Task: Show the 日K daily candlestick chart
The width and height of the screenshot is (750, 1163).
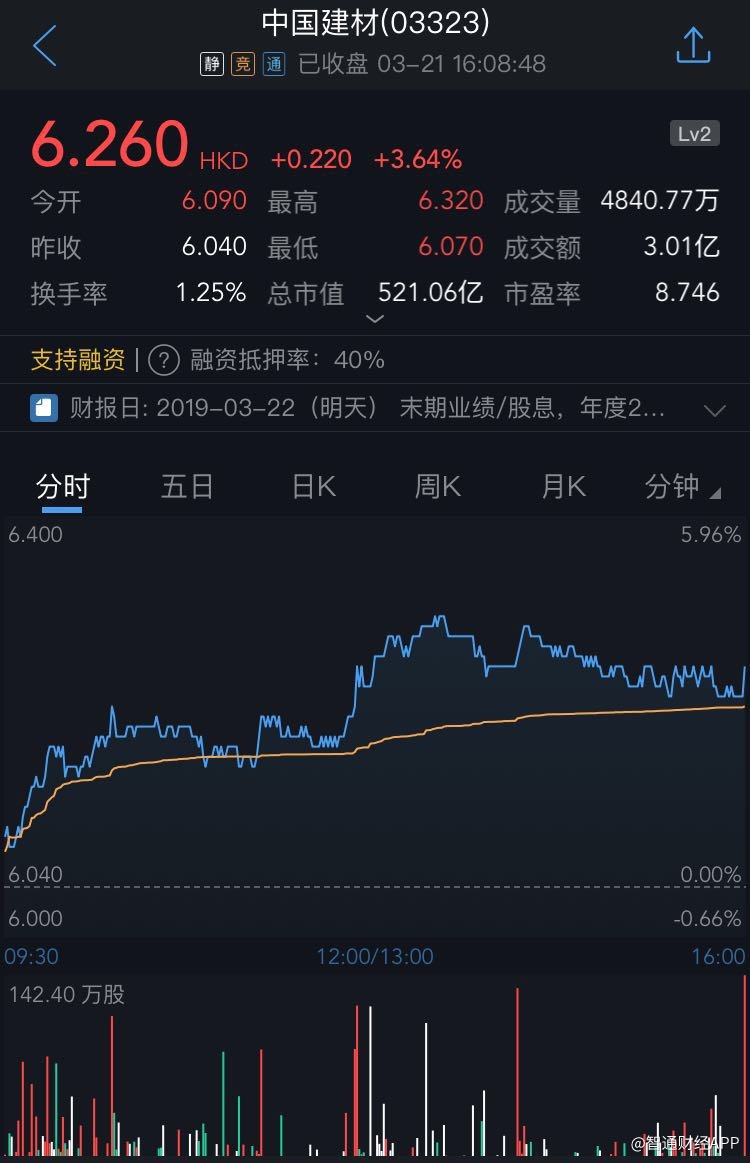Action: coord(314,487)
